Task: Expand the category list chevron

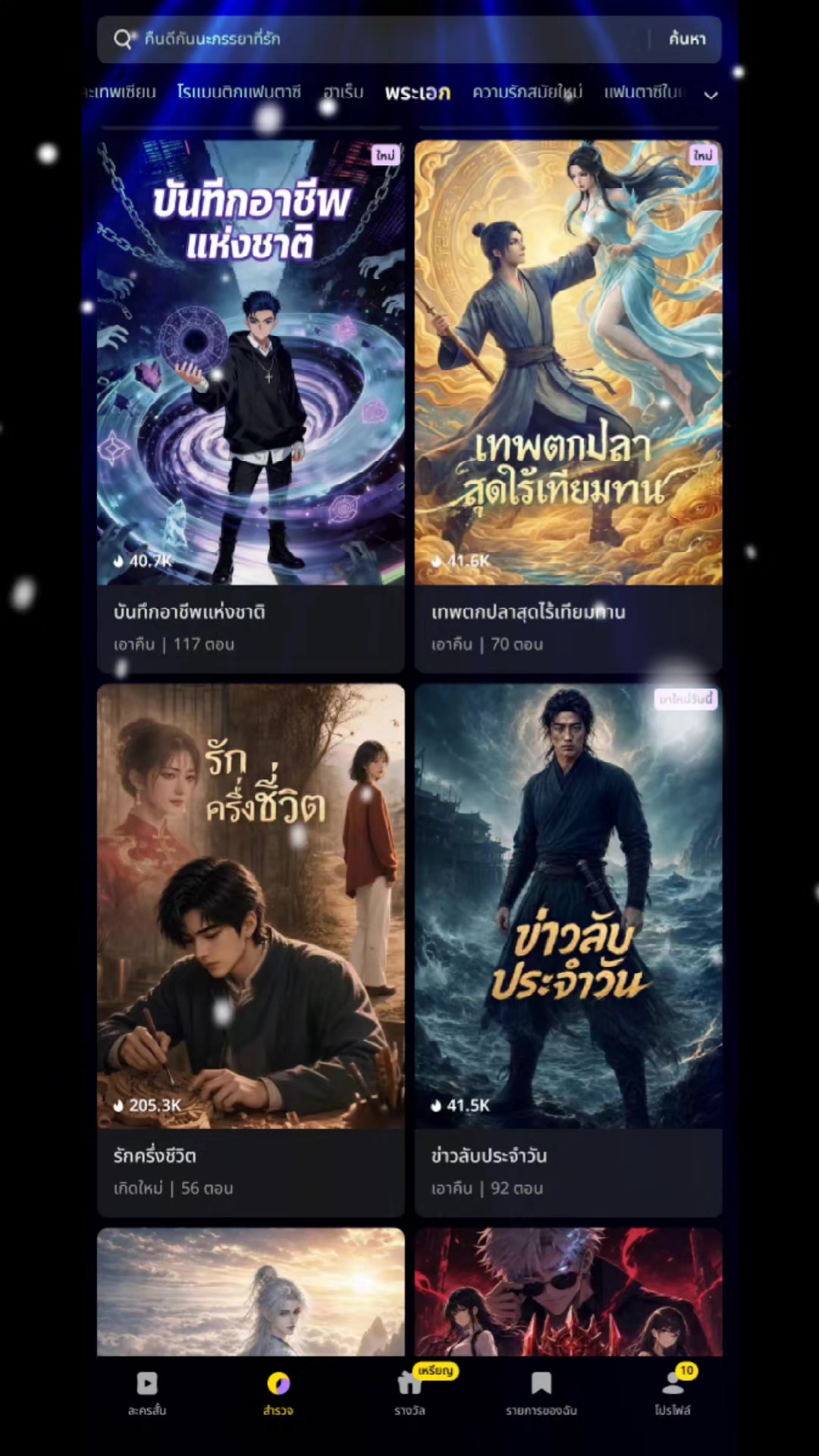Action: pyautogui.click(x=711, y=95)
